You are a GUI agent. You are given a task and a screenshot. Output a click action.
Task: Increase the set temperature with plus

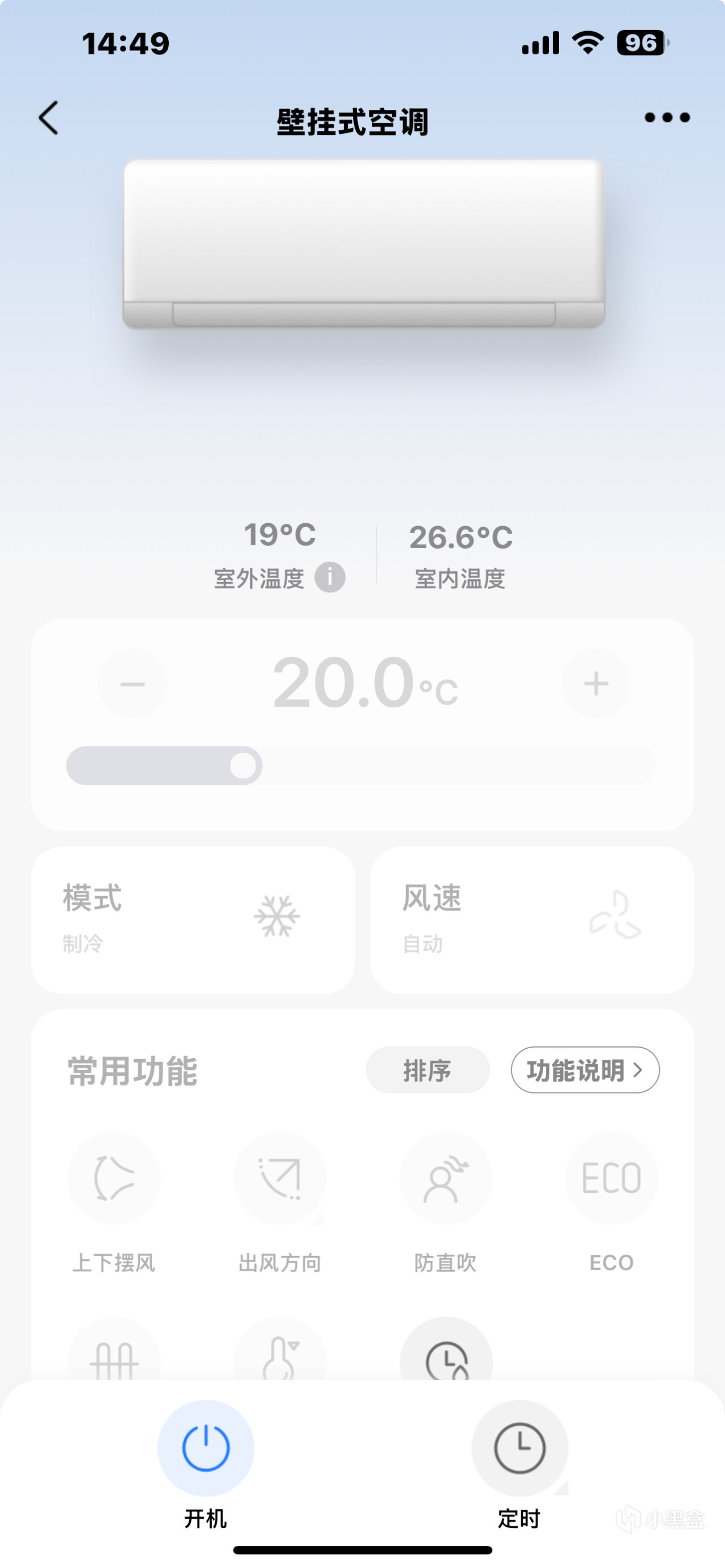point(596,683)
